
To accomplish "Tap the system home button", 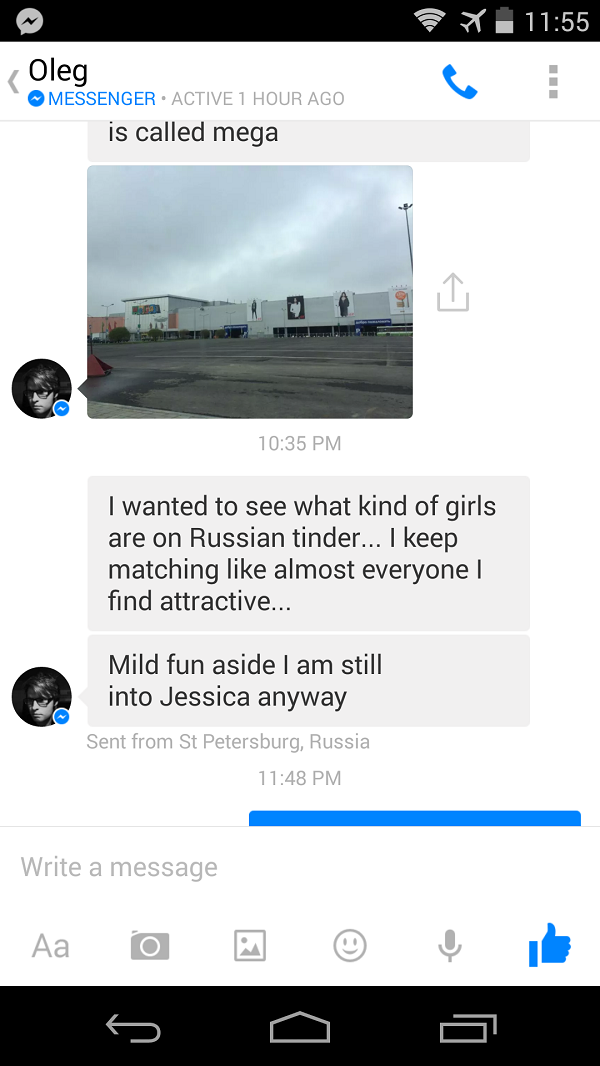I will (299, 1027).
